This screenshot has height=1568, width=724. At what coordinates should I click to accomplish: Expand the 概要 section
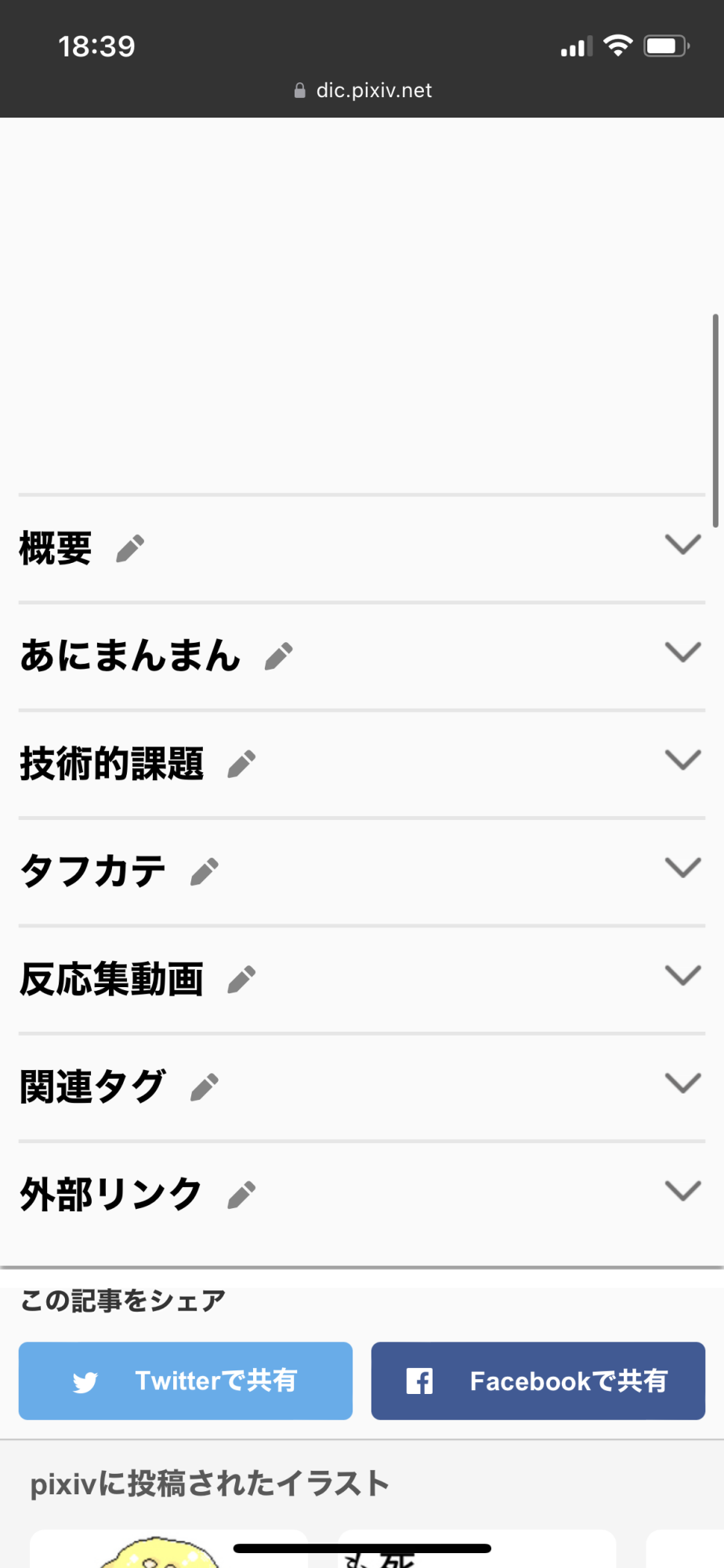pos(682,545)
